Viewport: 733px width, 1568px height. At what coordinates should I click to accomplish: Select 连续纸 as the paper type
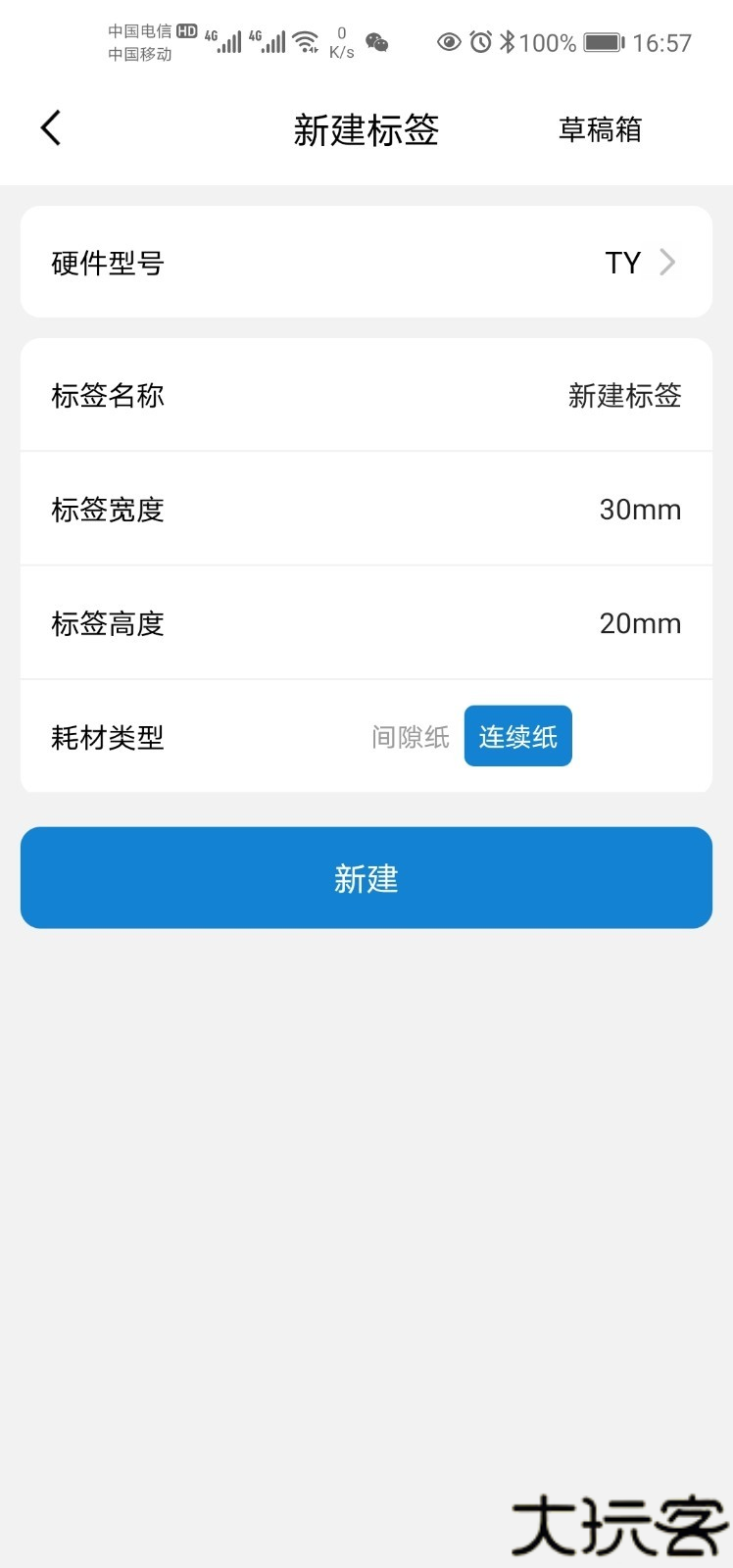tap(517, 736)
